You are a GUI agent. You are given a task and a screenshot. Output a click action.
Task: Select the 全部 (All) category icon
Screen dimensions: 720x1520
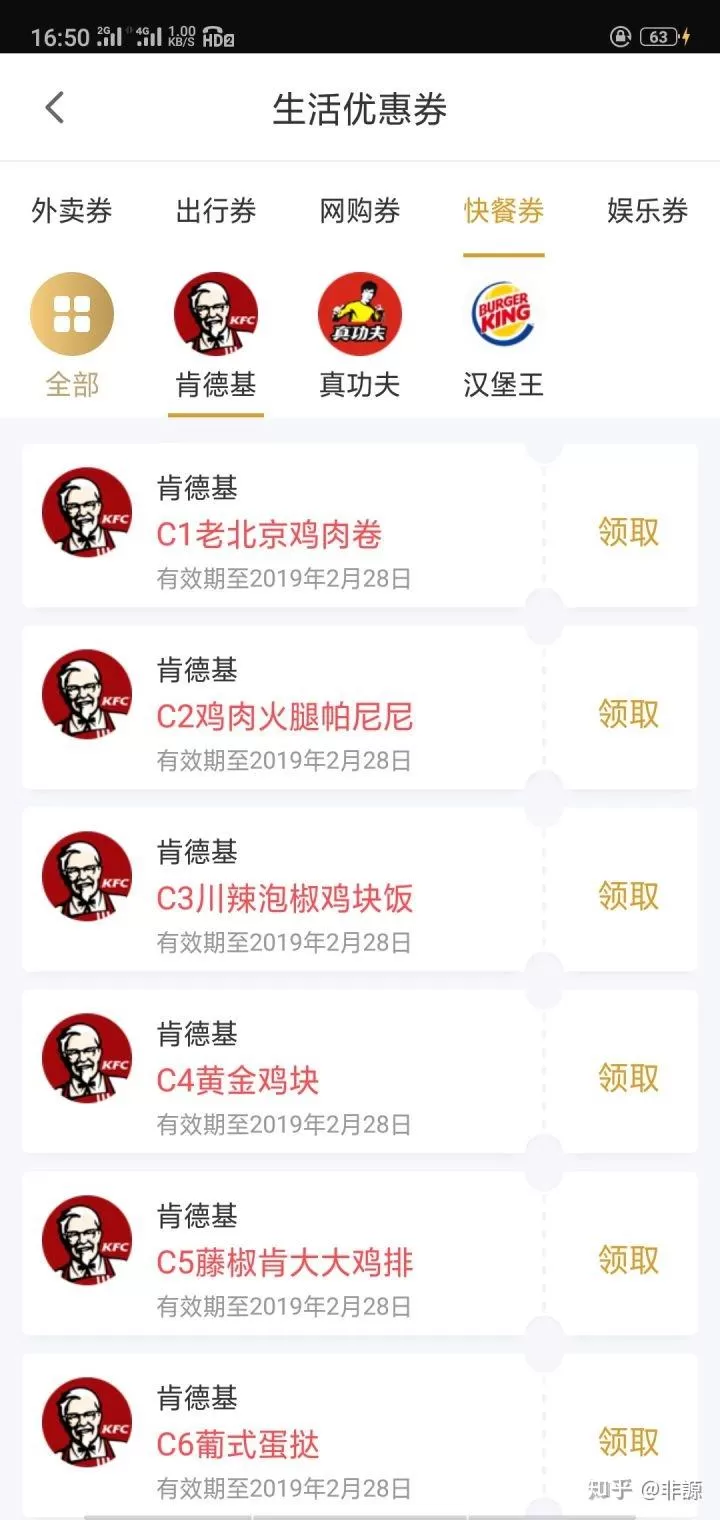[x=70, y=312]
